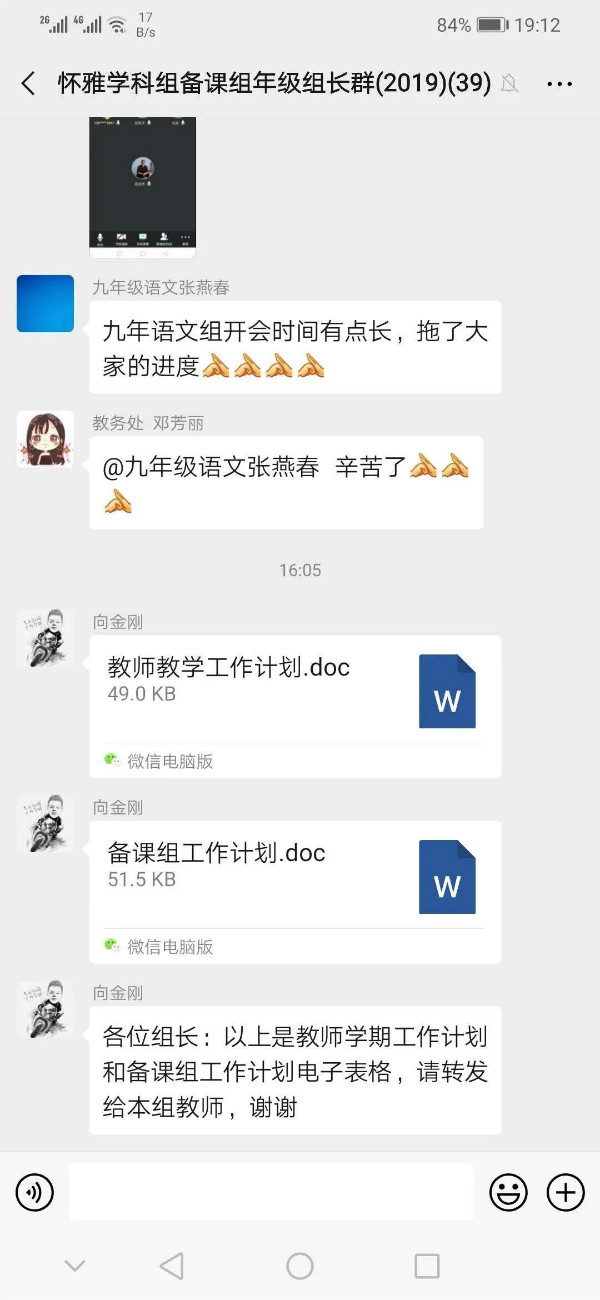Open the shared screenshot image
The height and width of the screenshot is (1300, 600).
142,183
